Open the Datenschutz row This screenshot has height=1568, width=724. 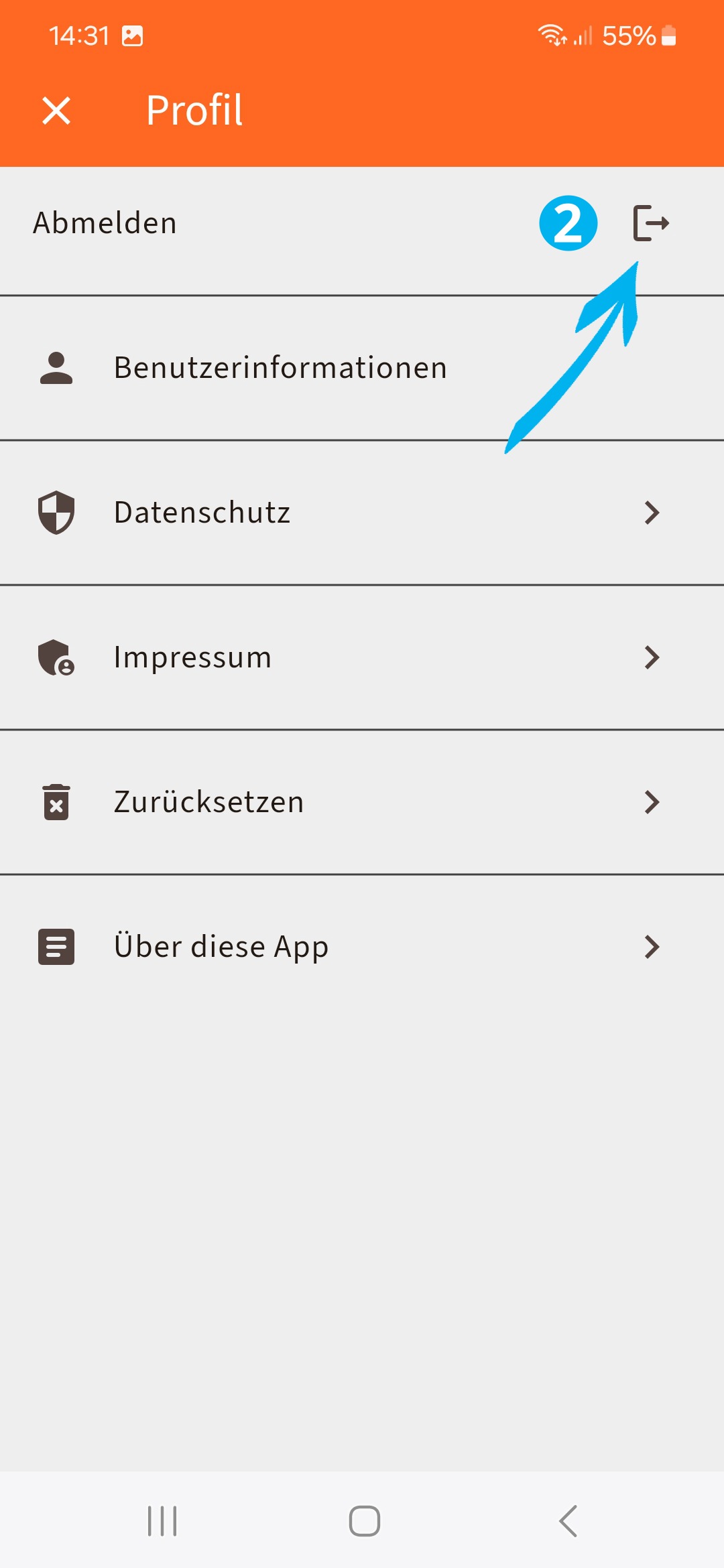pyautogui.click(x=362, y=513)
